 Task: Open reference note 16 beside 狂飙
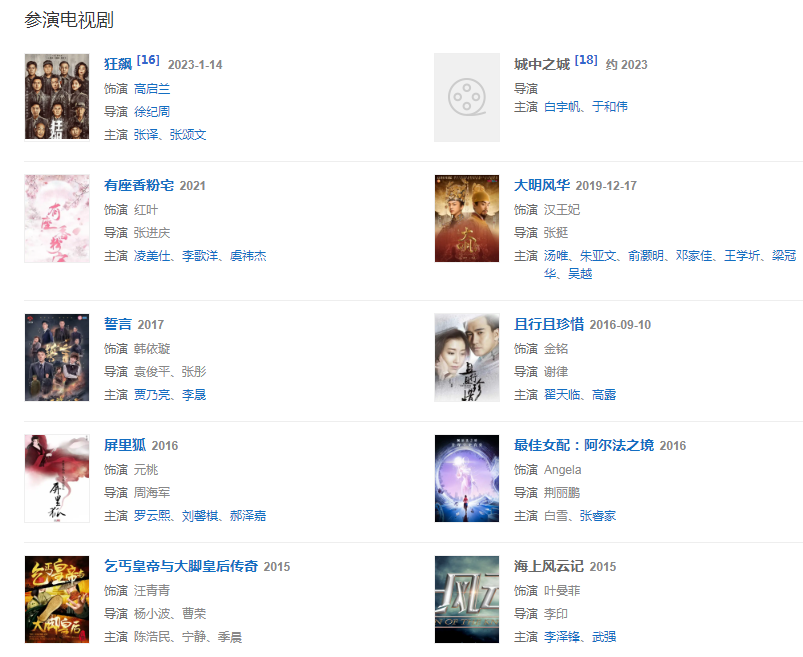tap(148, 60)
